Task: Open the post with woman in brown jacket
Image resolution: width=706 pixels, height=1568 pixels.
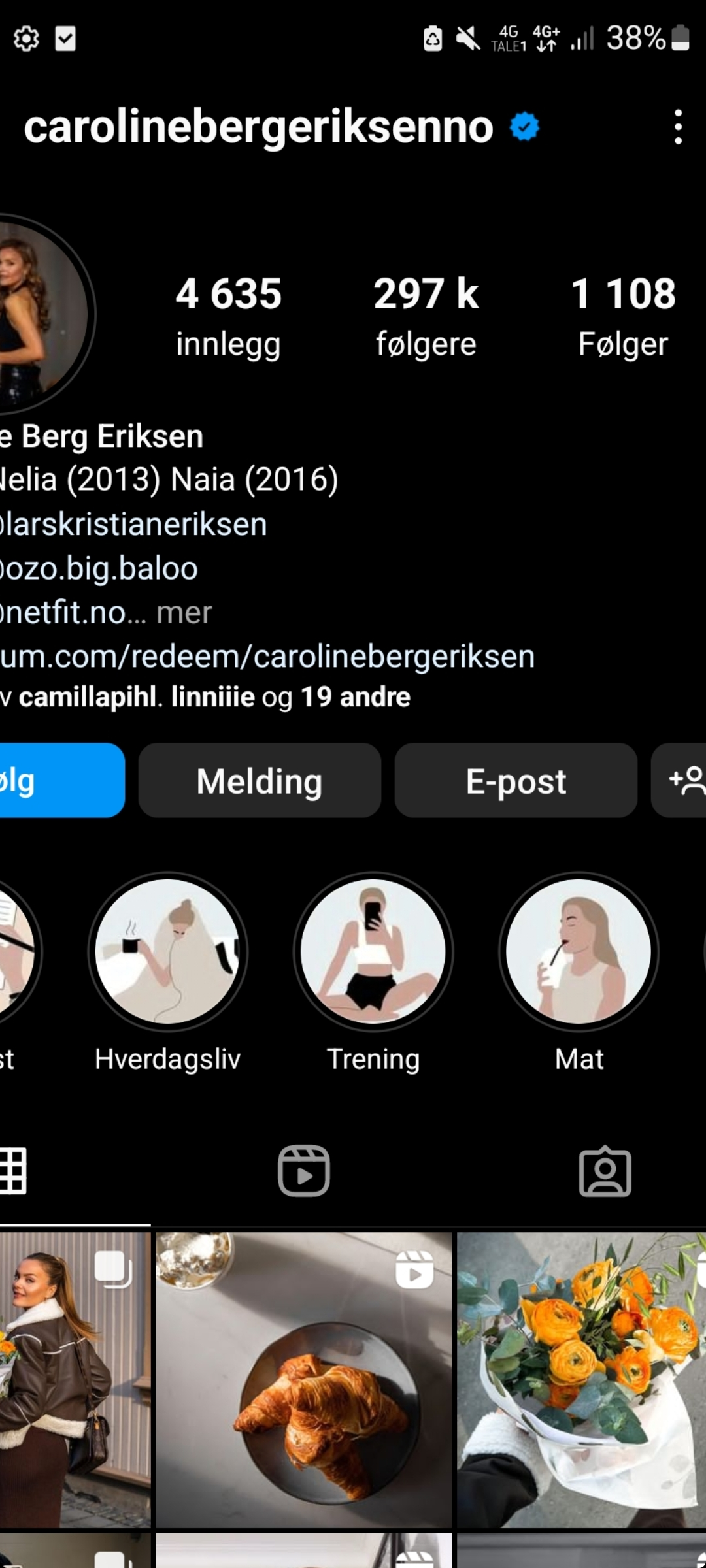Action: coord(75,1380)
